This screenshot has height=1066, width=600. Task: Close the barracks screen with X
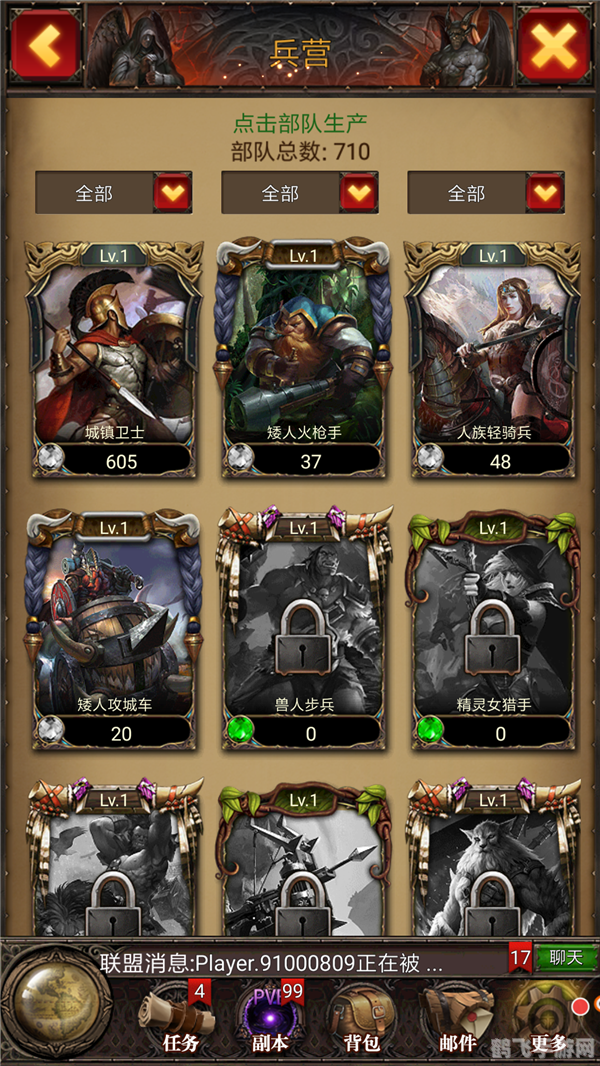click(x=553, y=45)
